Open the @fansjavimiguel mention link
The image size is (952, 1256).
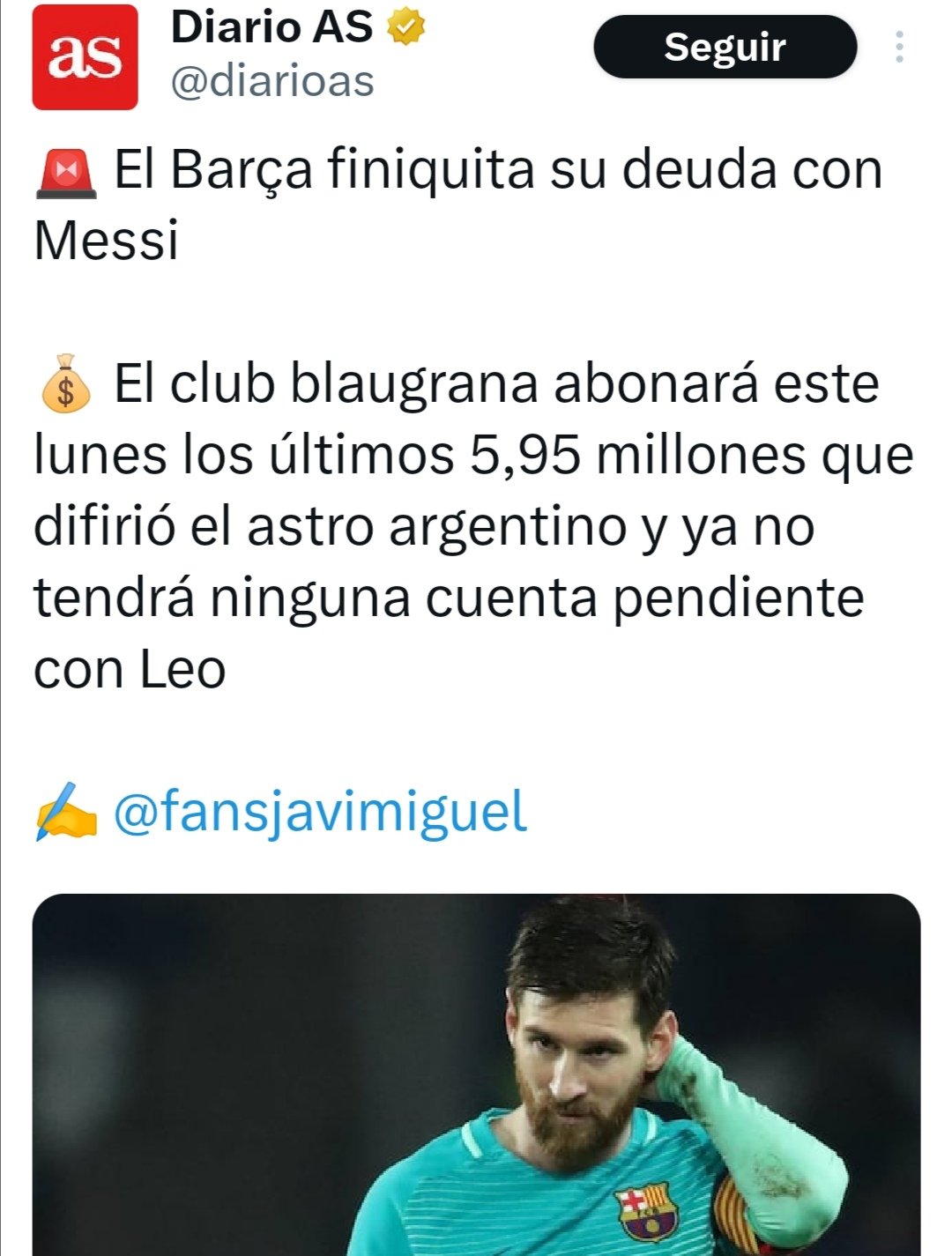320,813
